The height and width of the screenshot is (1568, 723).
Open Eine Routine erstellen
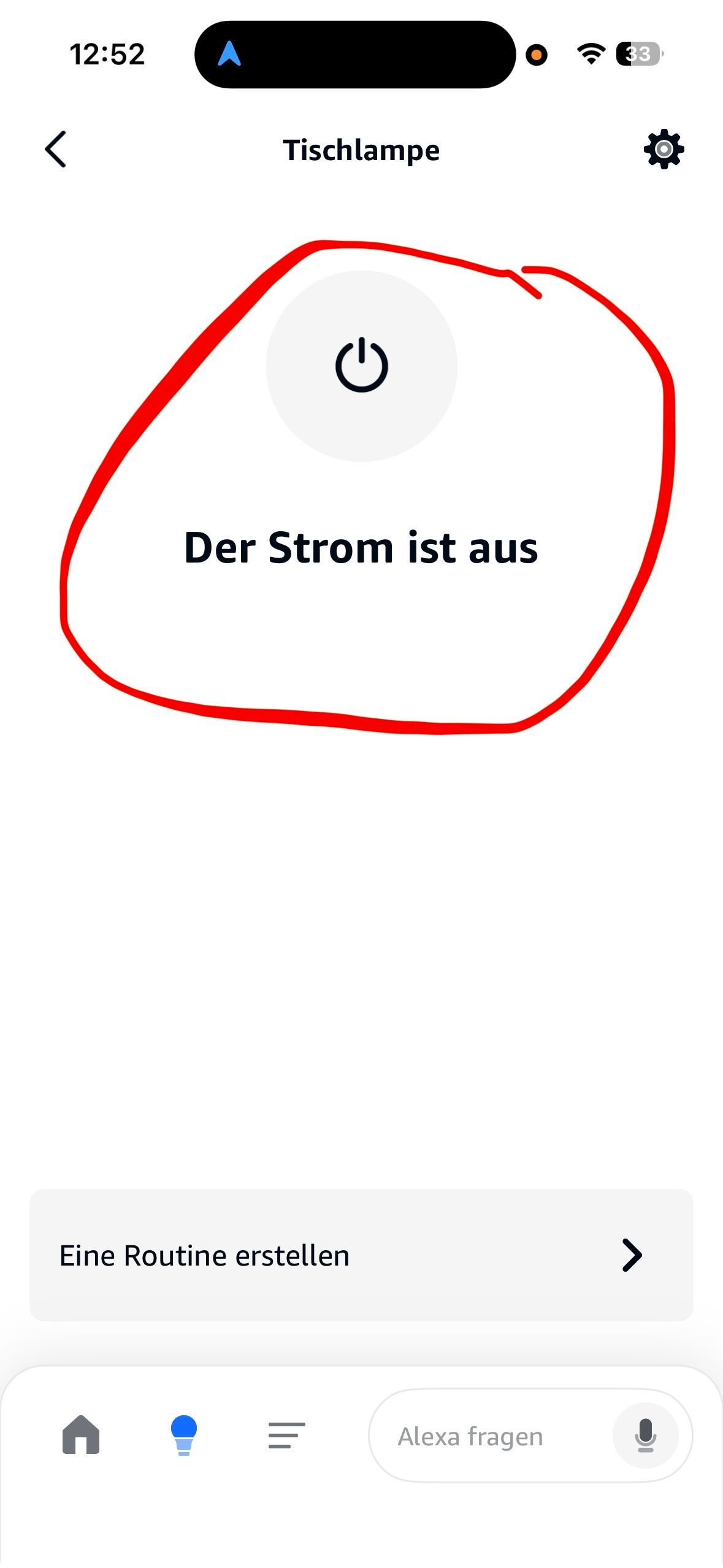click(x=361, y=1255)
